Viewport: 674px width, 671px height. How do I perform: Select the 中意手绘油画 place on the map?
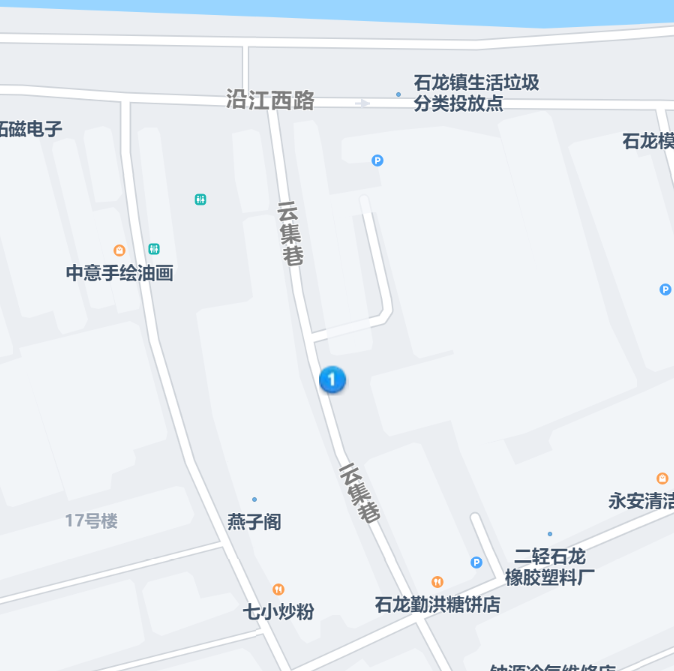coord(119,272)
